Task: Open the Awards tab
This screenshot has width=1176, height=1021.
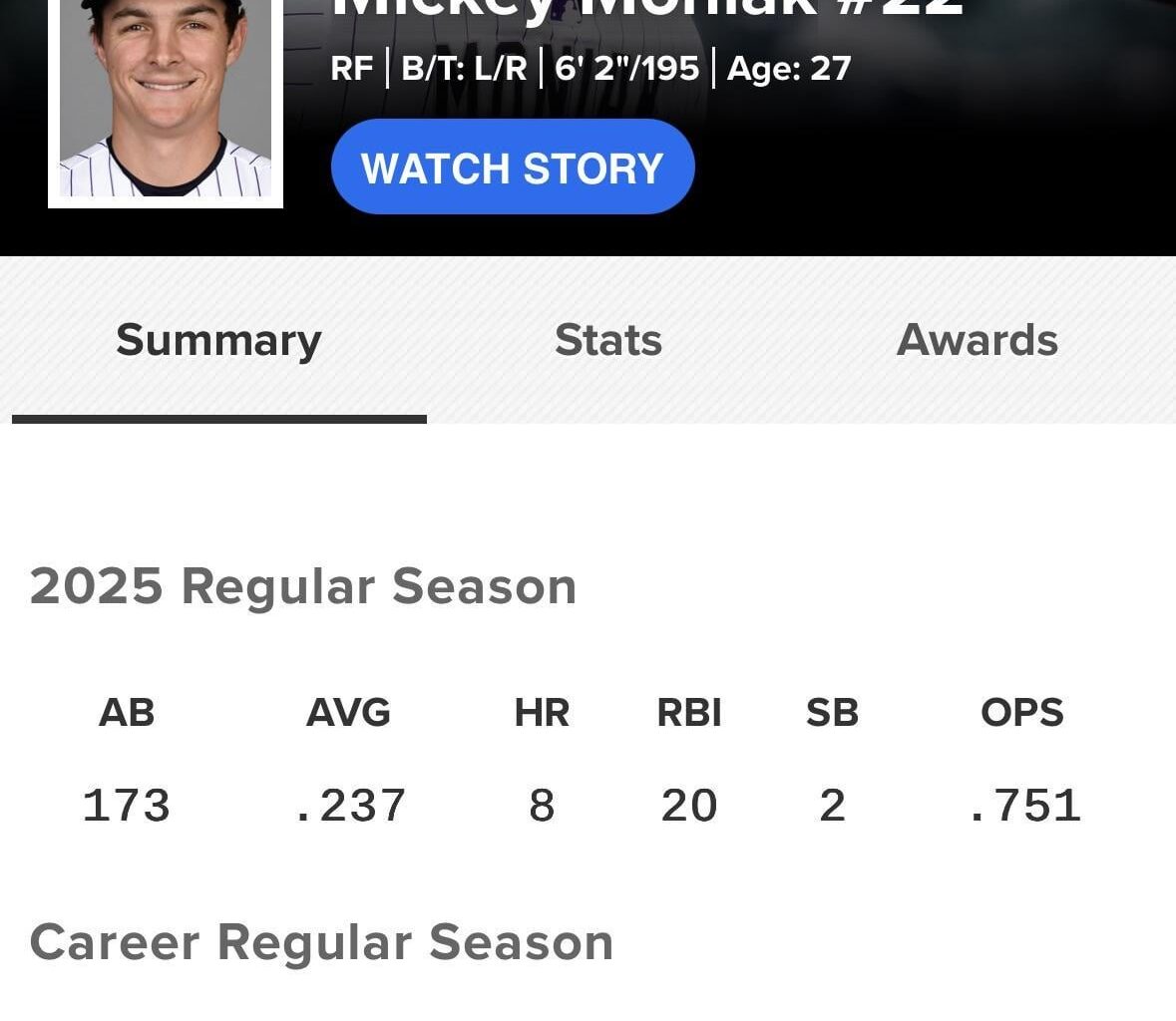Action: [x=977, y=340]
